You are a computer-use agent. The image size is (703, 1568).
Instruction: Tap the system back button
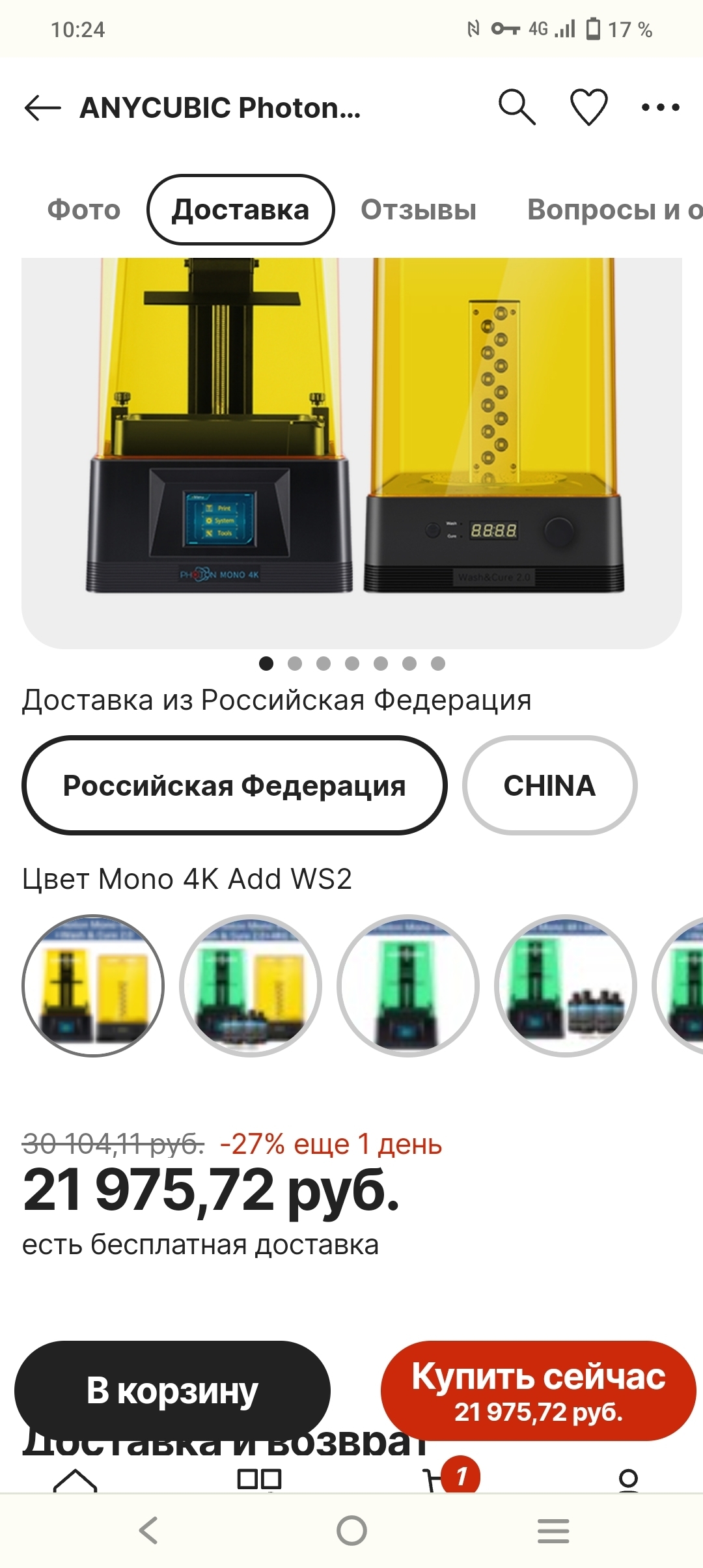(x=148, y=1530)
